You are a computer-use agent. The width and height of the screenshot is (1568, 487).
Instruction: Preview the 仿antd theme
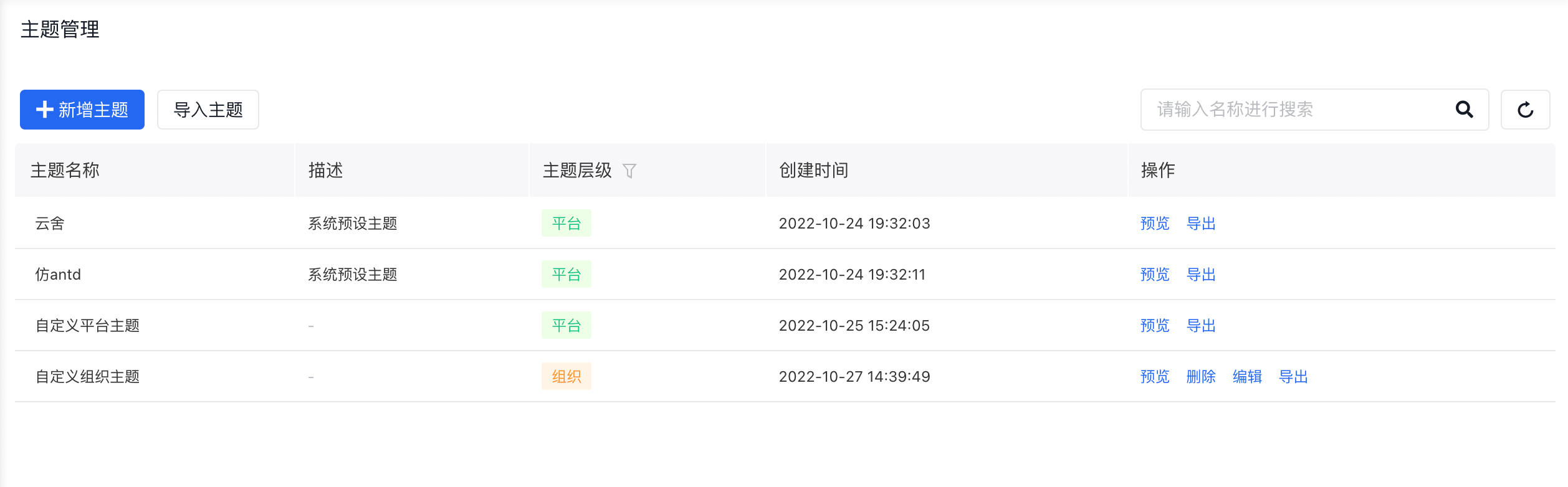click(1155, 275)
